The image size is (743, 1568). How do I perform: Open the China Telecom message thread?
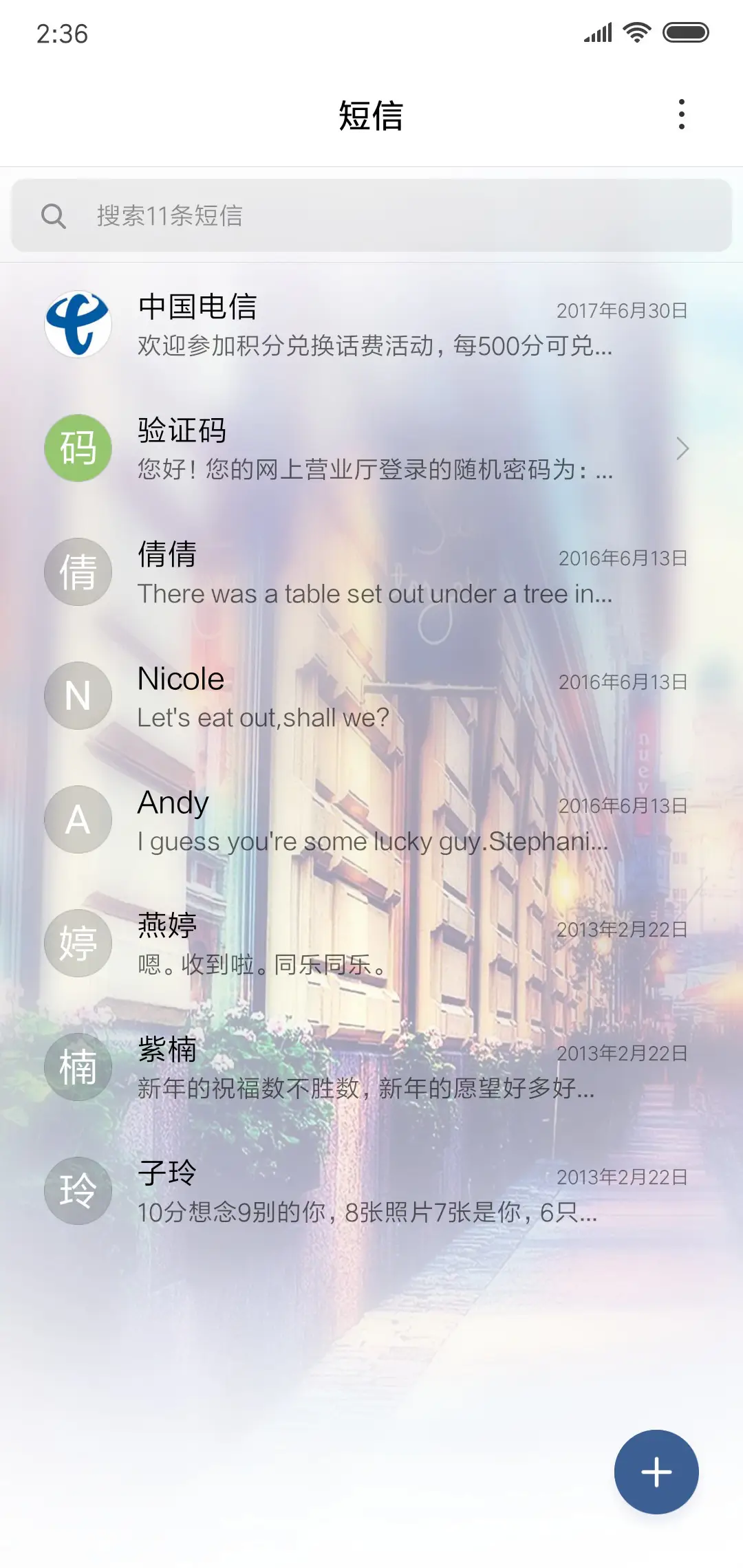tap(371, 325)
